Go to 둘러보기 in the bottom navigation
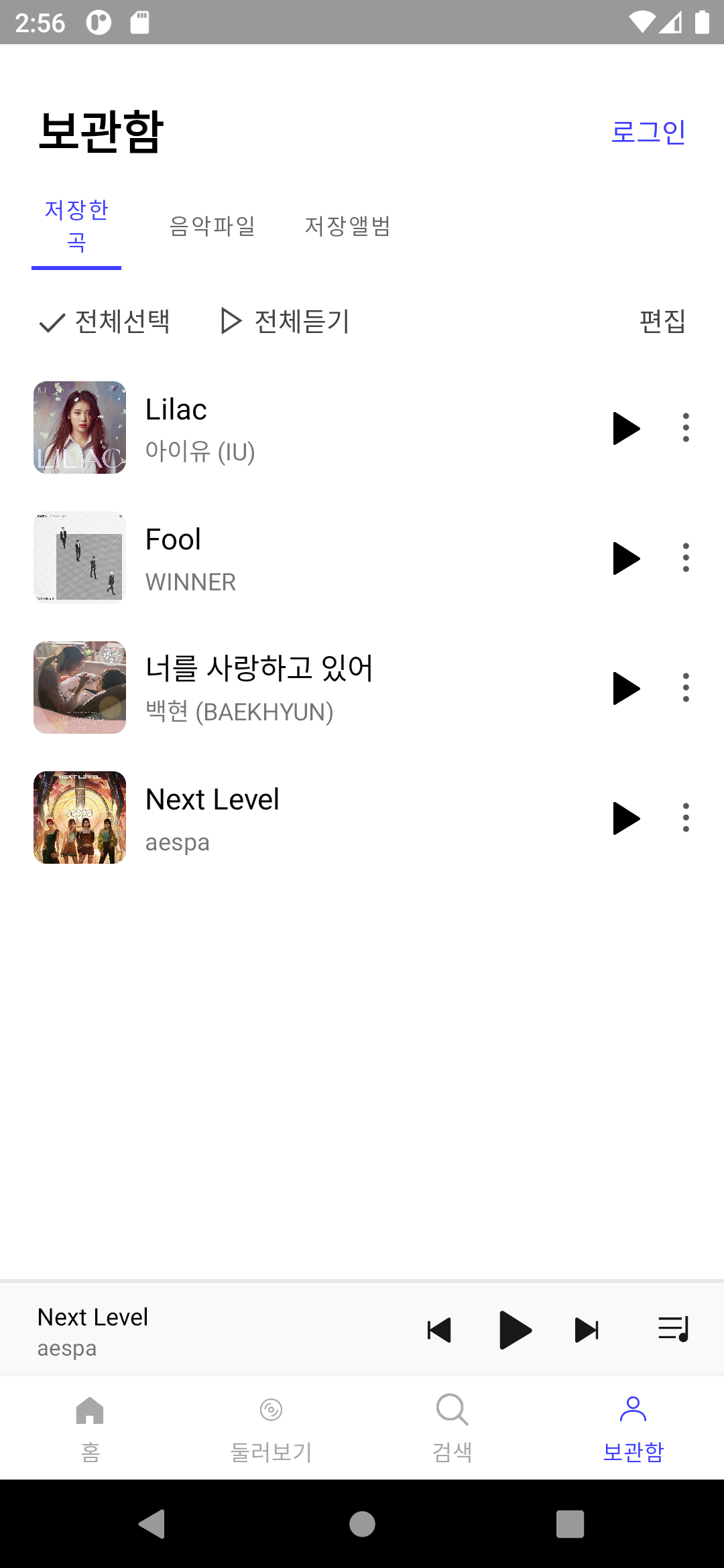 click(x=271, y=1427)
